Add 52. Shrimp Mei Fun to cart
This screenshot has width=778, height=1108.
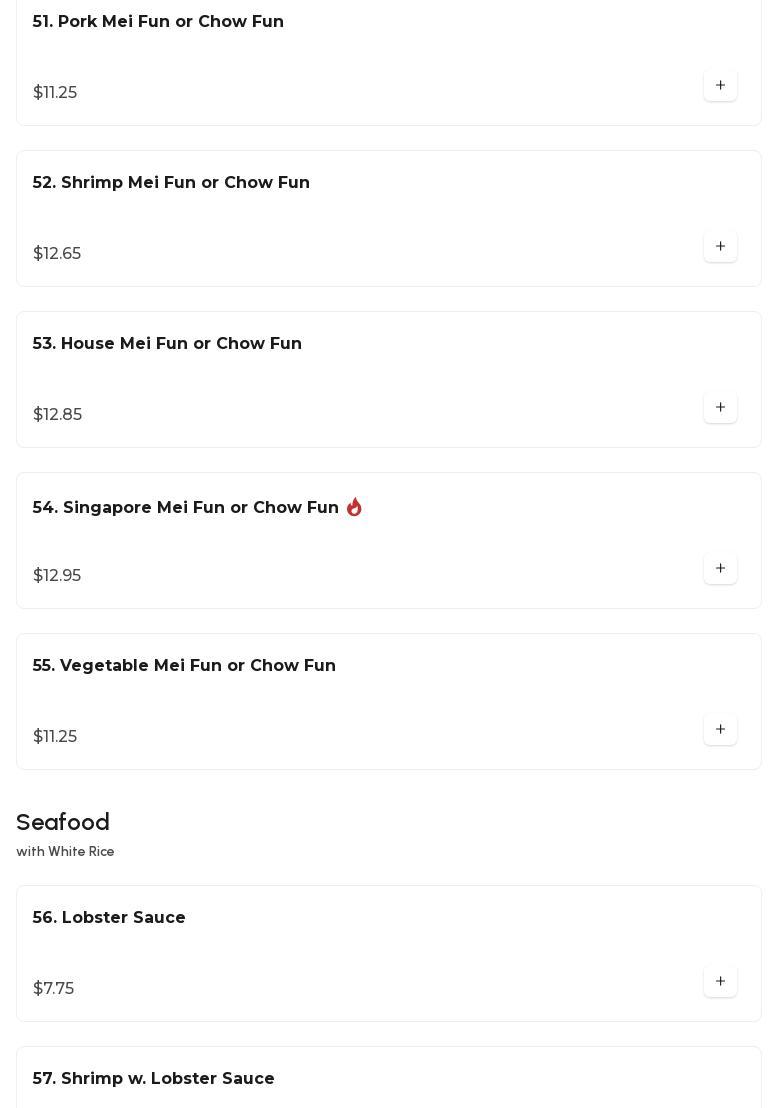pyautogui.click(x=720, y=247)
